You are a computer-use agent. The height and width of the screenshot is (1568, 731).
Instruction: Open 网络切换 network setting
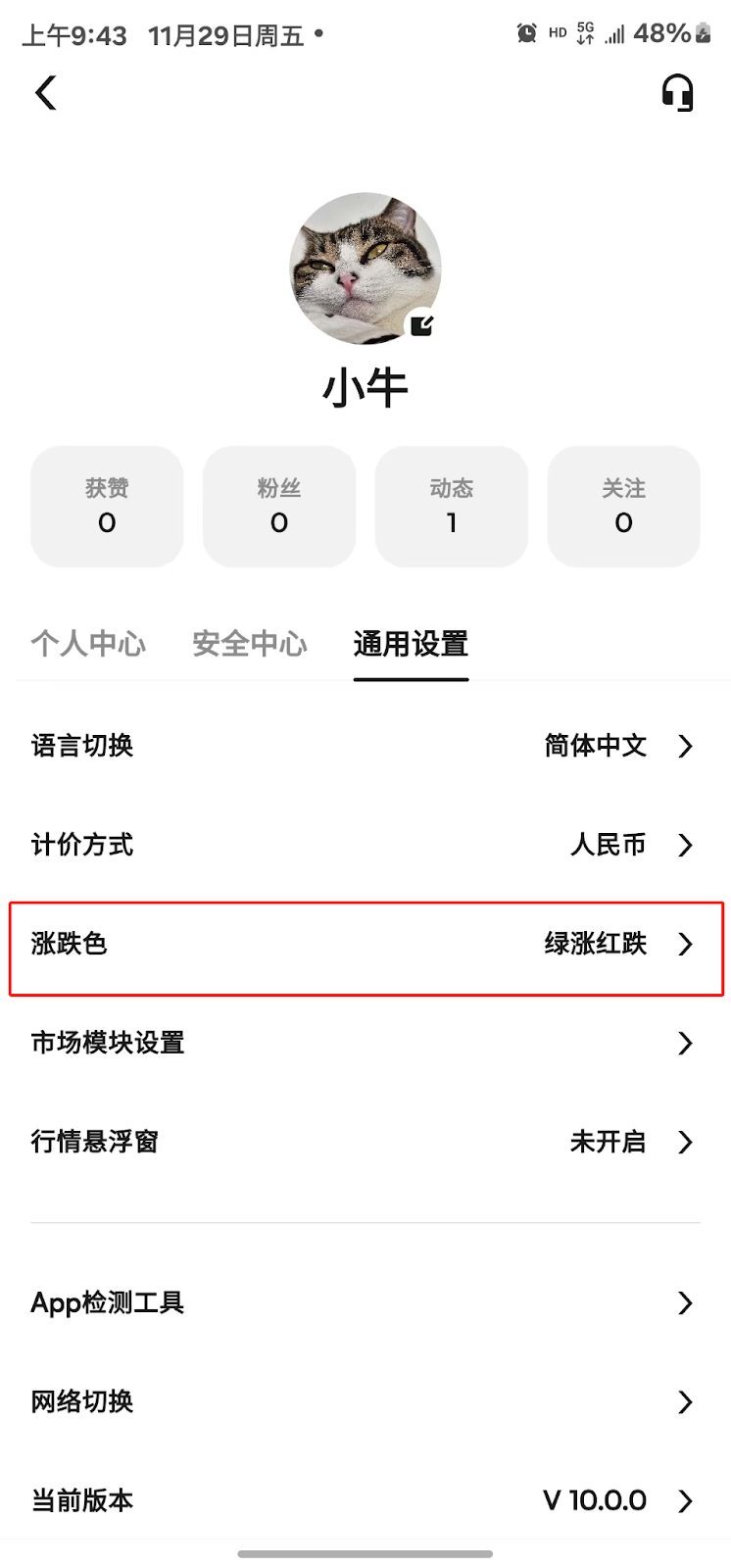pos(365,1401)
